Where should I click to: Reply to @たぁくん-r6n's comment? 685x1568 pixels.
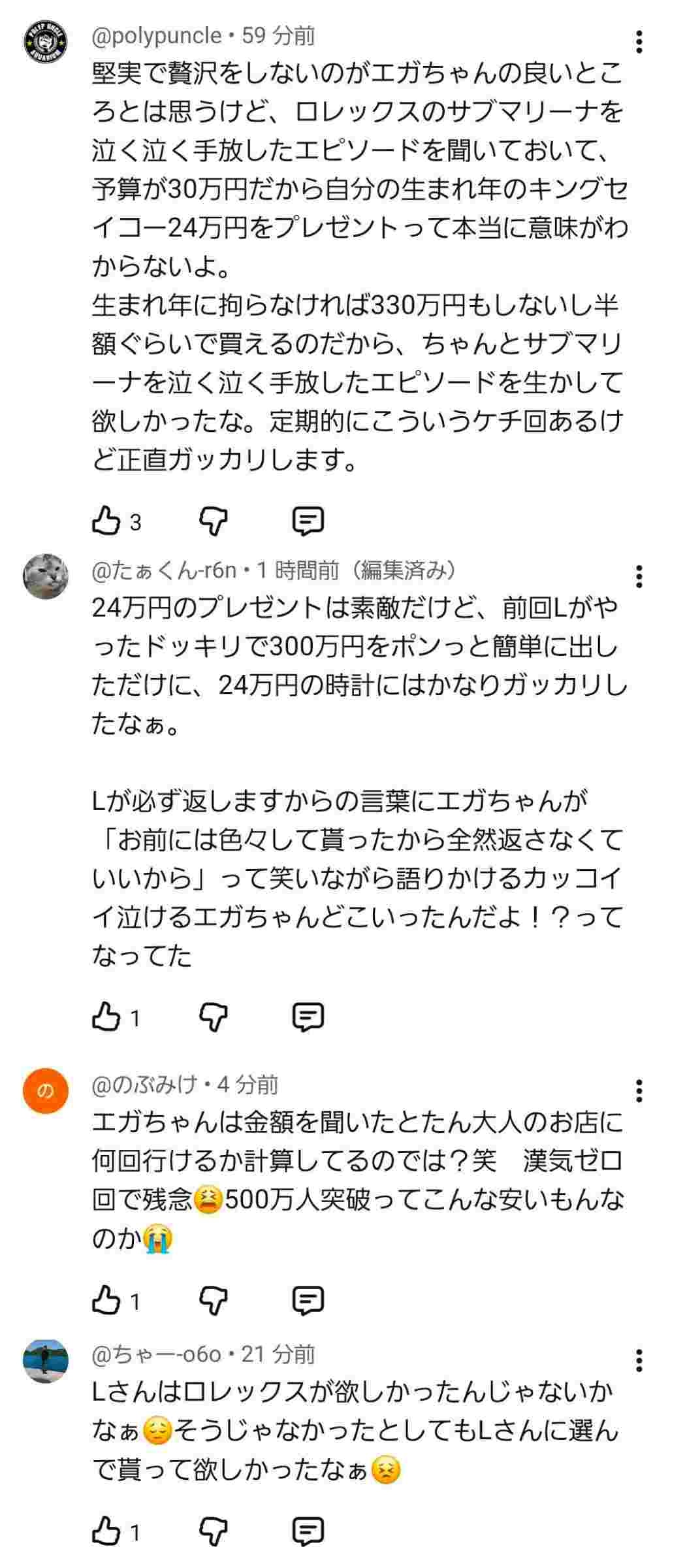tap(308, 1017)
